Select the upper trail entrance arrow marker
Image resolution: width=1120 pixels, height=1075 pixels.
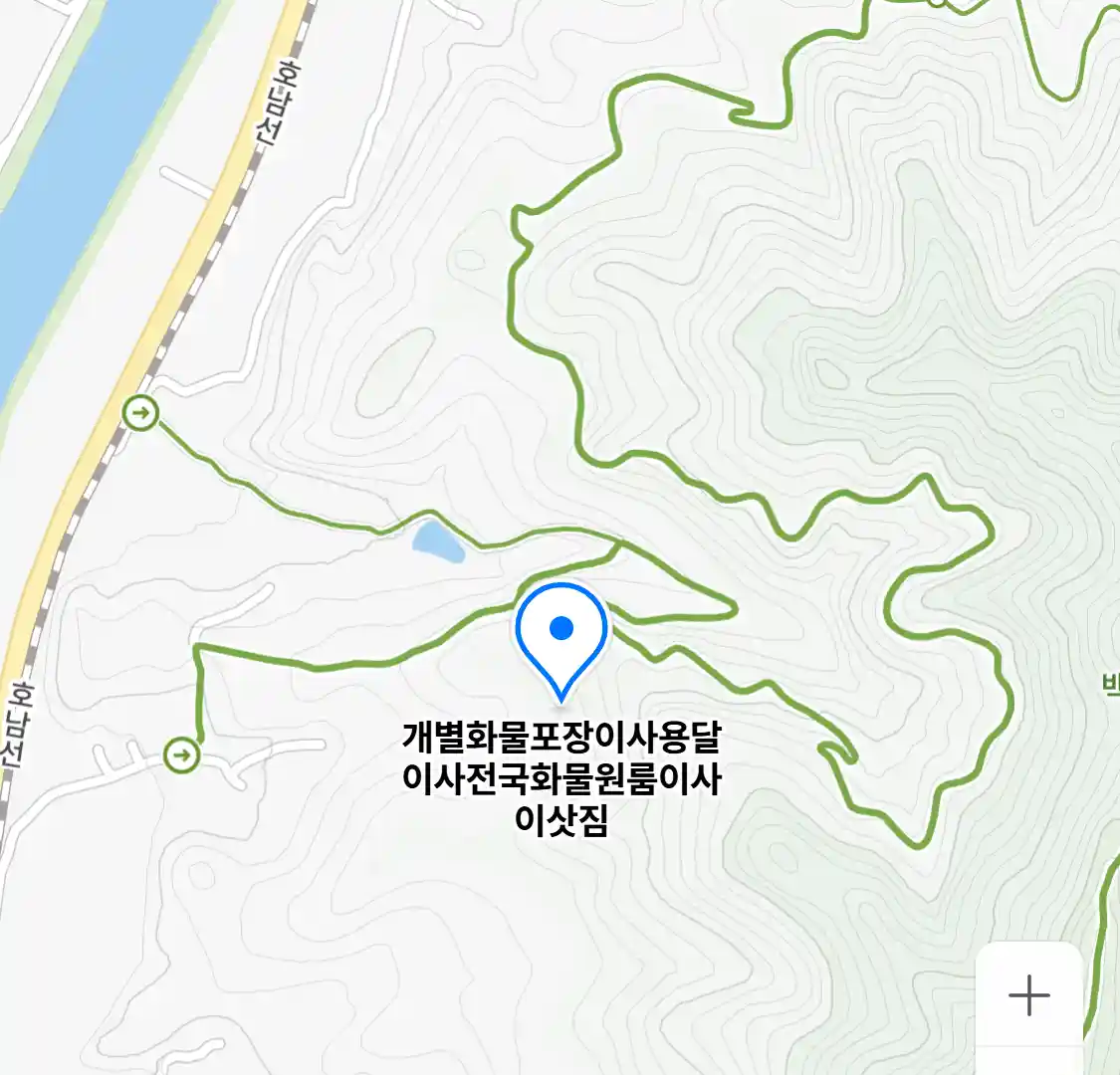coord(141,412)
